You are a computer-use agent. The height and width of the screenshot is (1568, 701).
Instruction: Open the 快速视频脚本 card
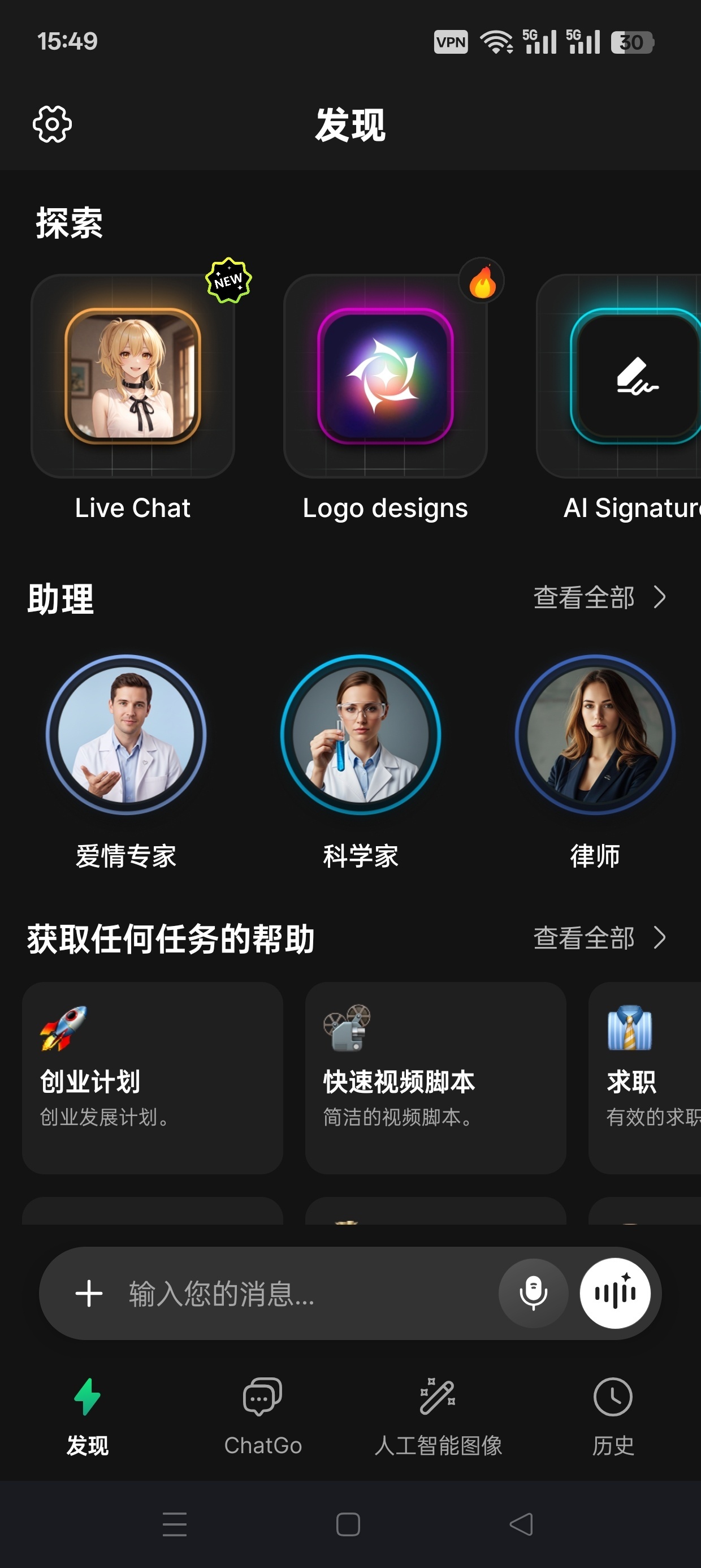tap(436, 1078)
